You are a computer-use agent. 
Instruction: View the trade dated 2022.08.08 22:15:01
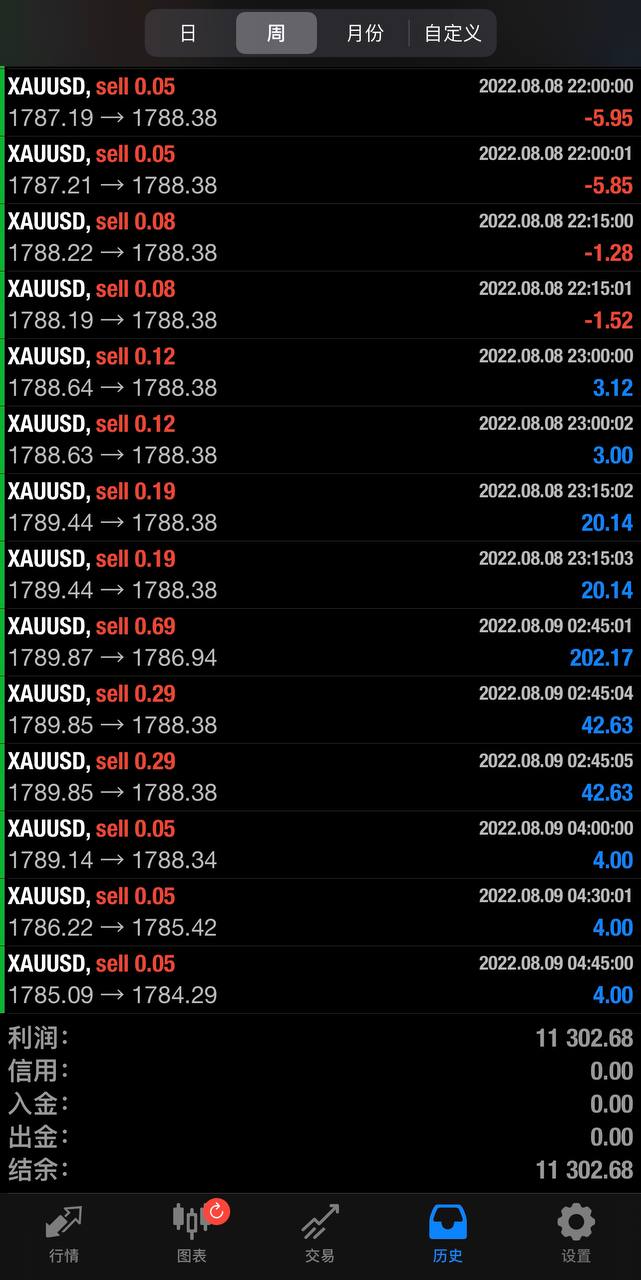point(320,304)
